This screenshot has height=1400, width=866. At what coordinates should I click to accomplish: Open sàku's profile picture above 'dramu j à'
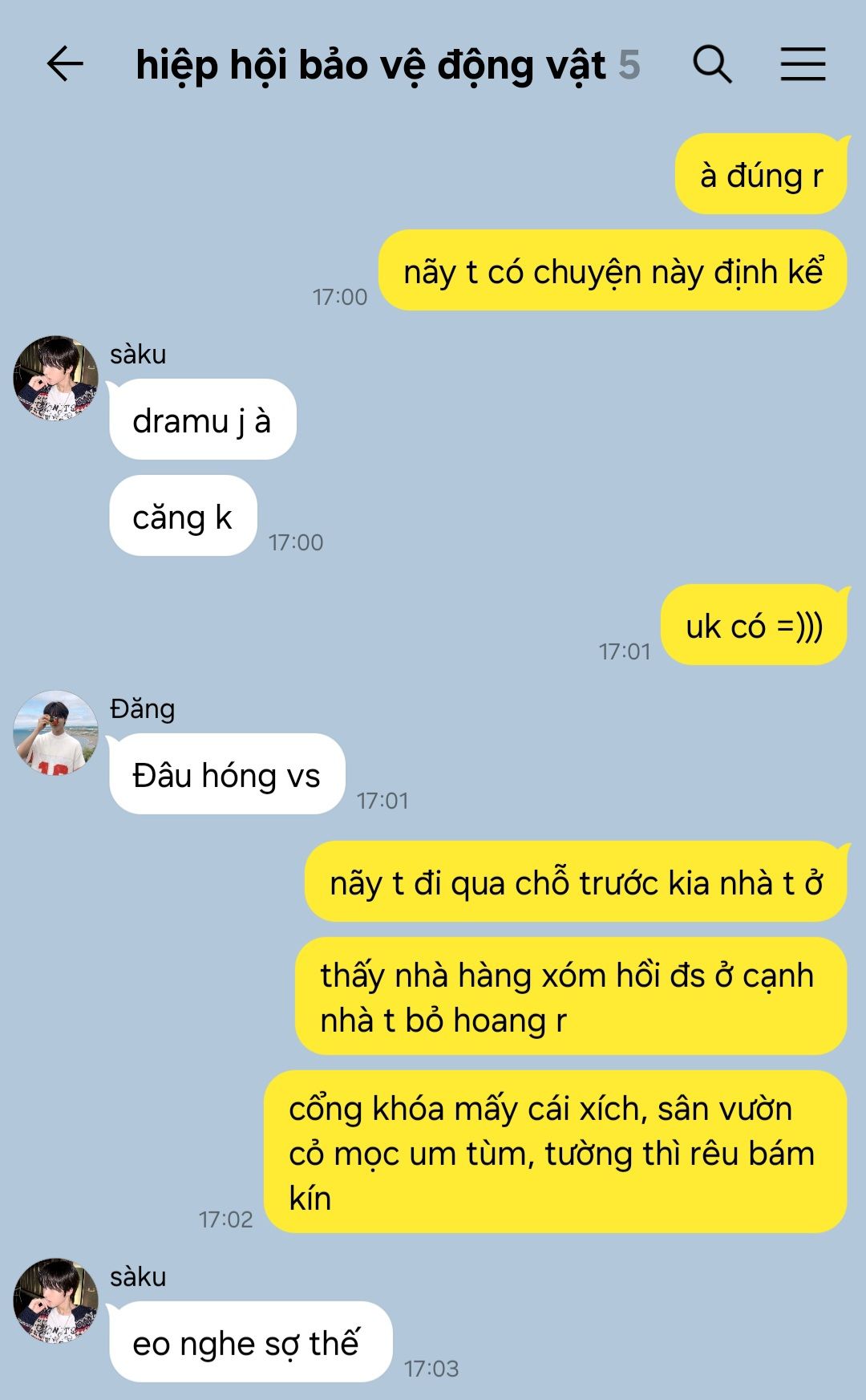click(x=55, y=379)
